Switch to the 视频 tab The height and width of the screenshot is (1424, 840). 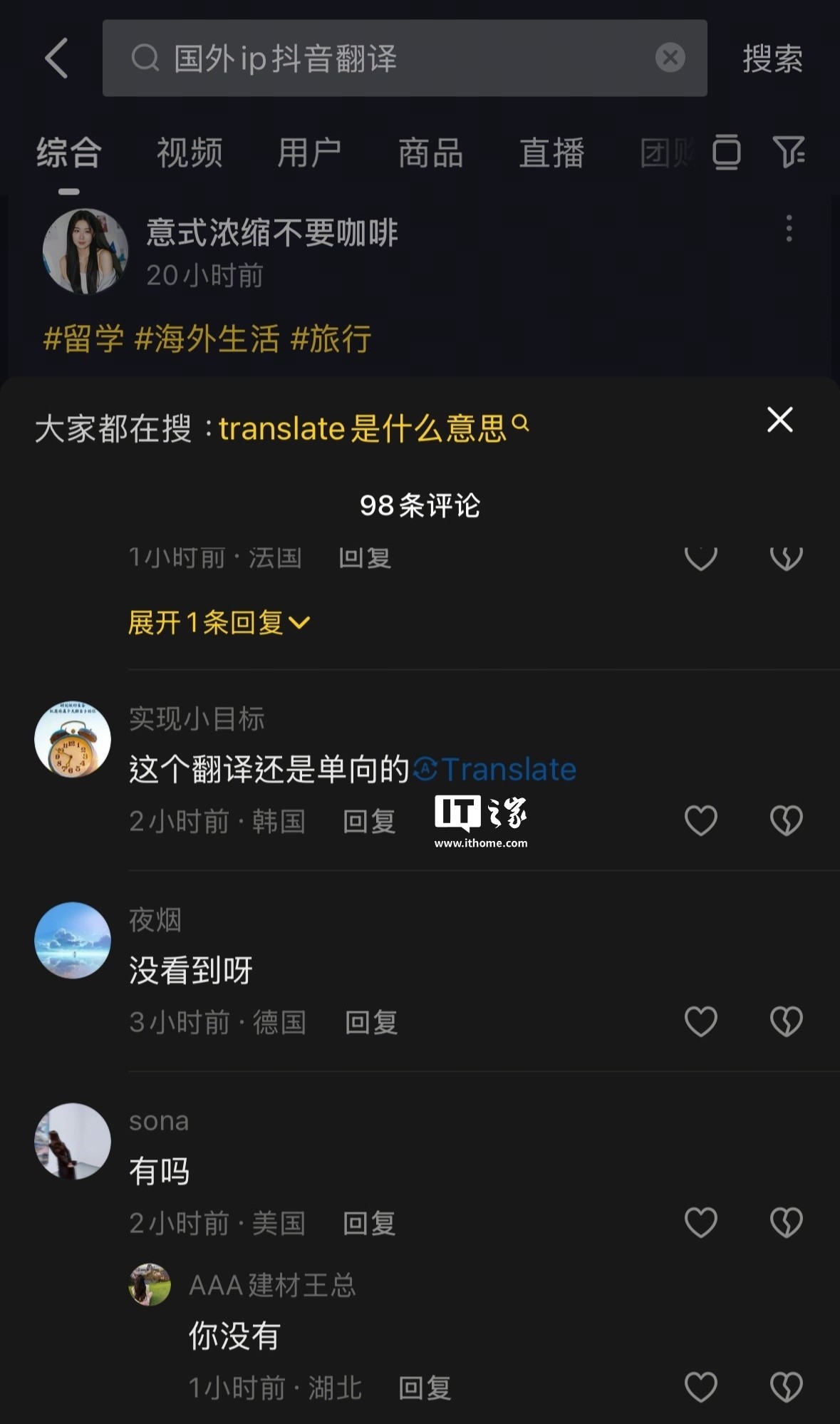190,153
